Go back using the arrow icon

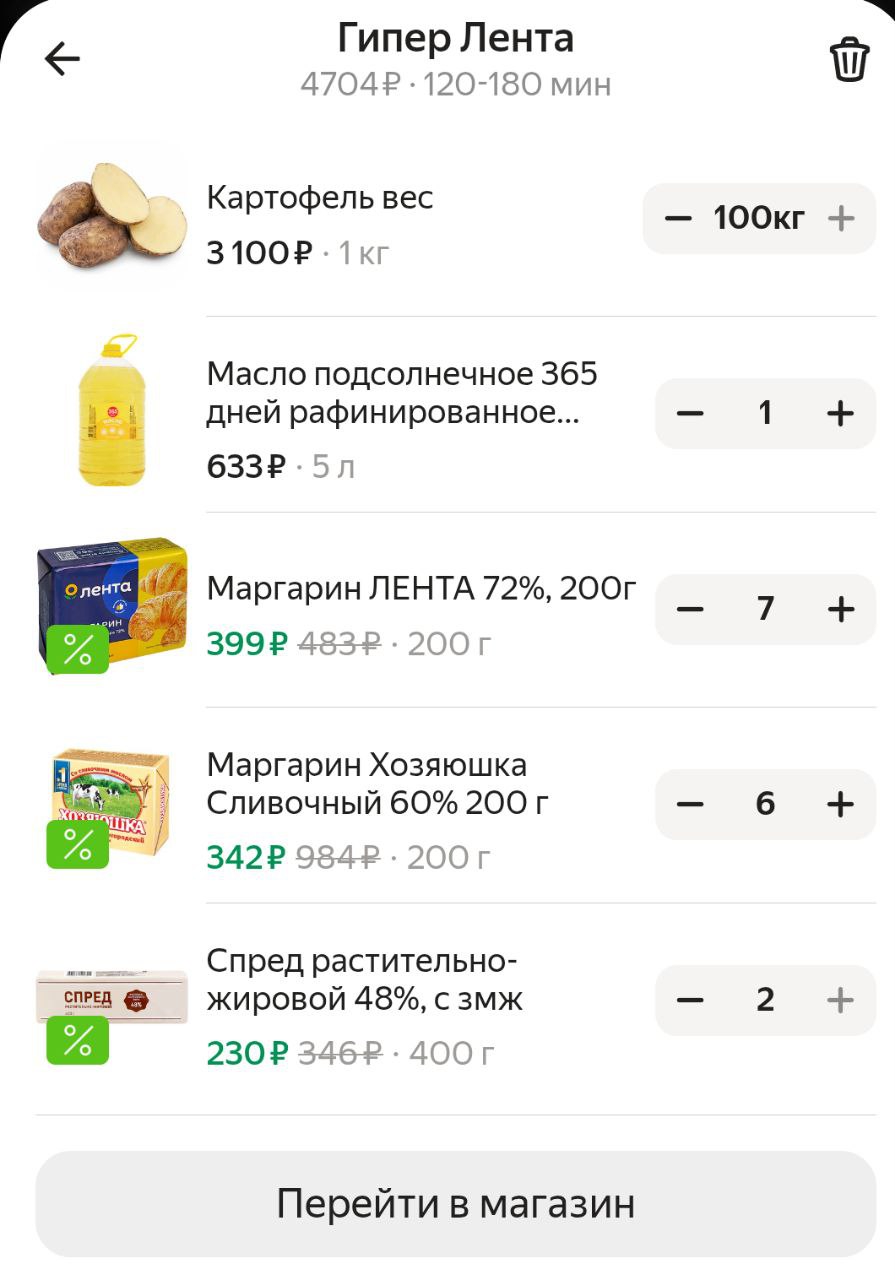coord(62,60)
